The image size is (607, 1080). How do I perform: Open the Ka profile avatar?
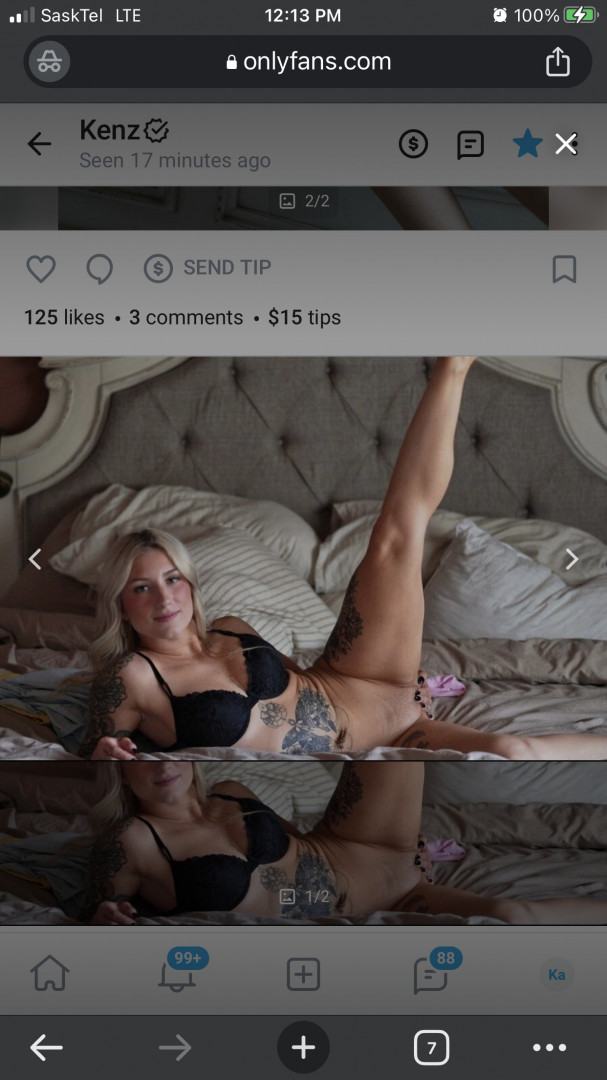point(557,974)
